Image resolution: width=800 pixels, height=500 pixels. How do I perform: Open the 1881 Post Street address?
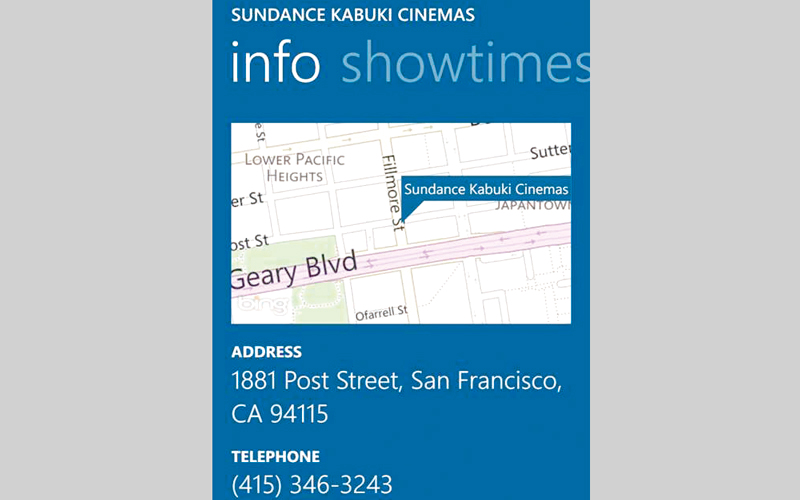click(396, 397)
